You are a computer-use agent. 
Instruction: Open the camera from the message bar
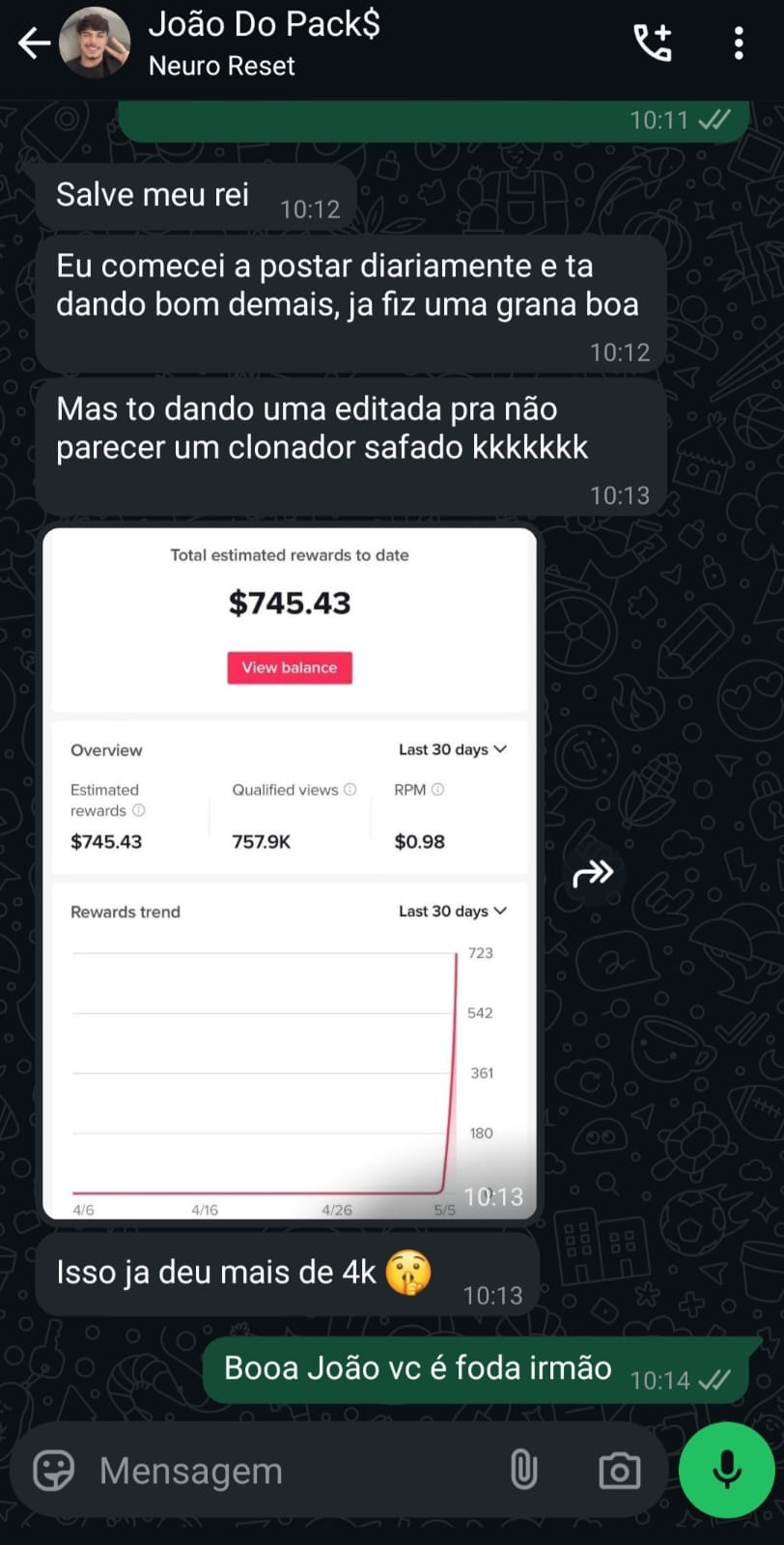click(x=619, y=1470)
